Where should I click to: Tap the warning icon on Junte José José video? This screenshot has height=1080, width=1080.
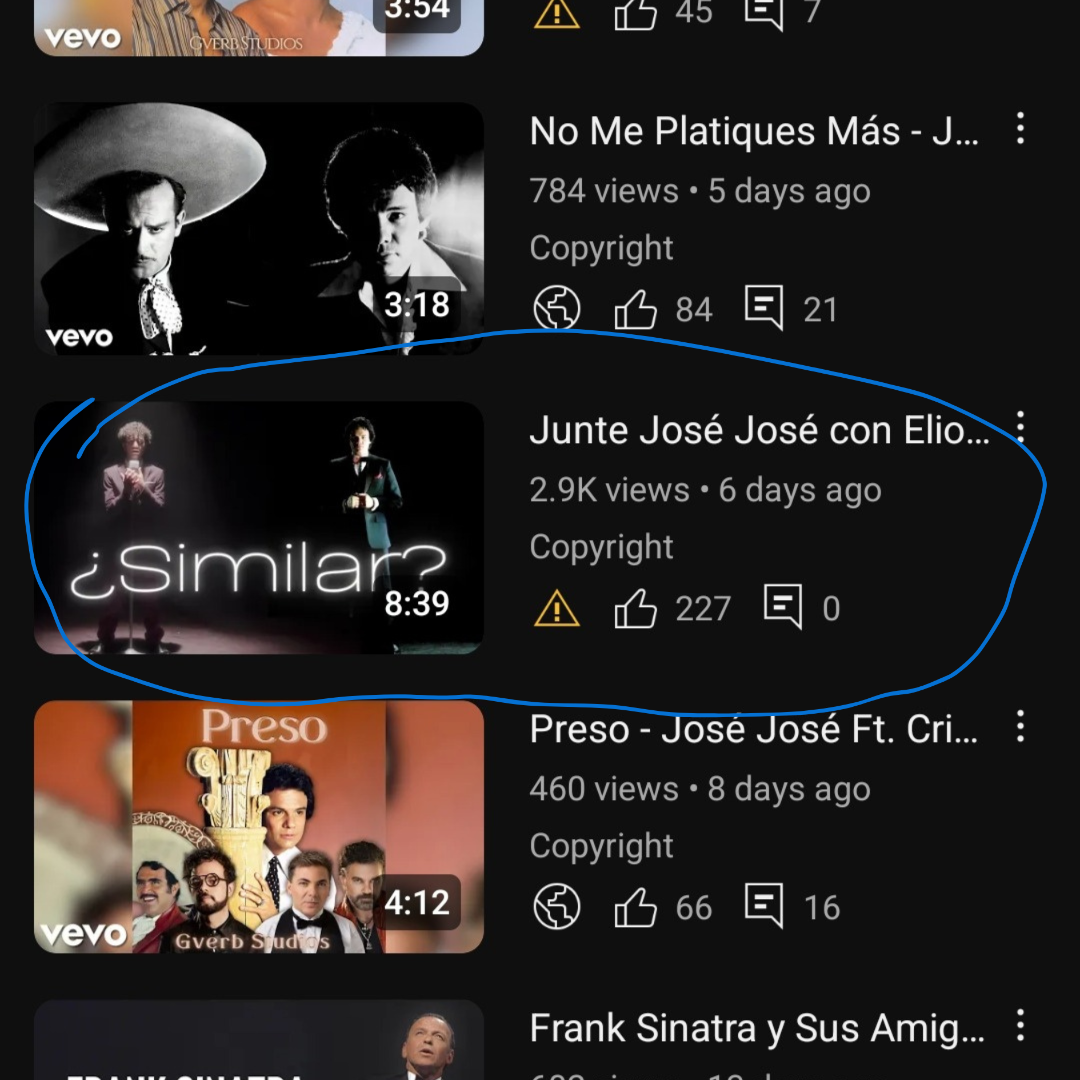coord(557,608)
